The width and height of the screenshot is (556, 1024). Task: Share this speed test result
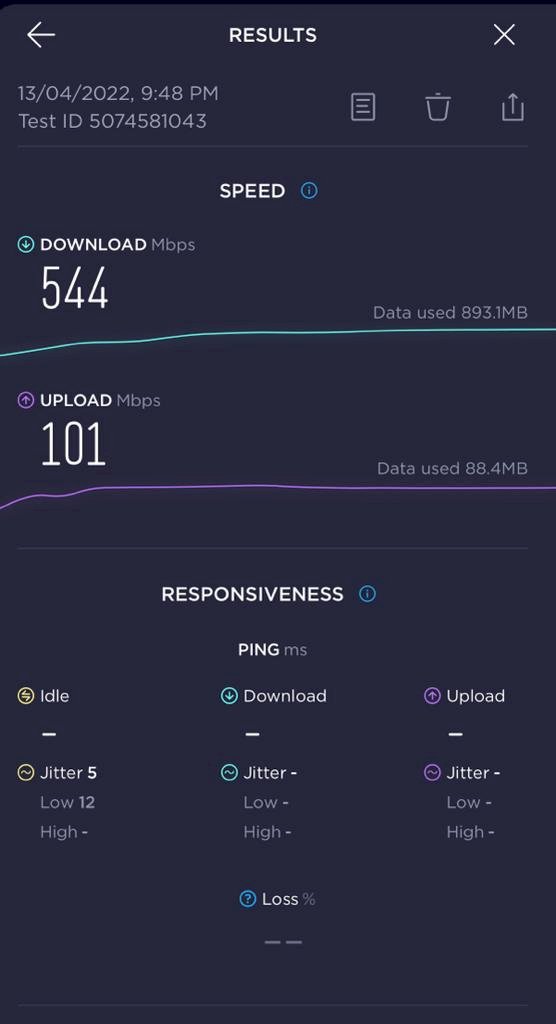tap(513, 106)
